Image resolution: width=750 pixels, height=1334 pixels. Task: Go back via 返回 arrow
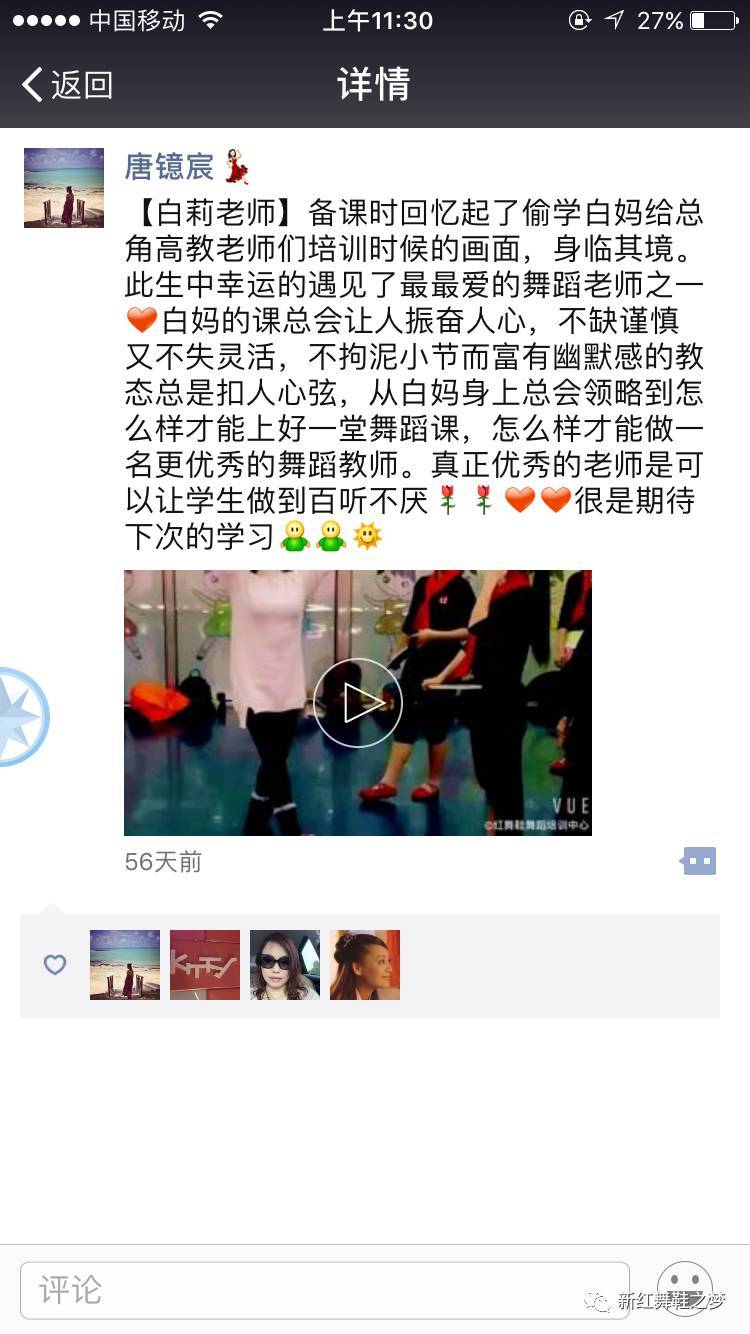coord(66,85)
